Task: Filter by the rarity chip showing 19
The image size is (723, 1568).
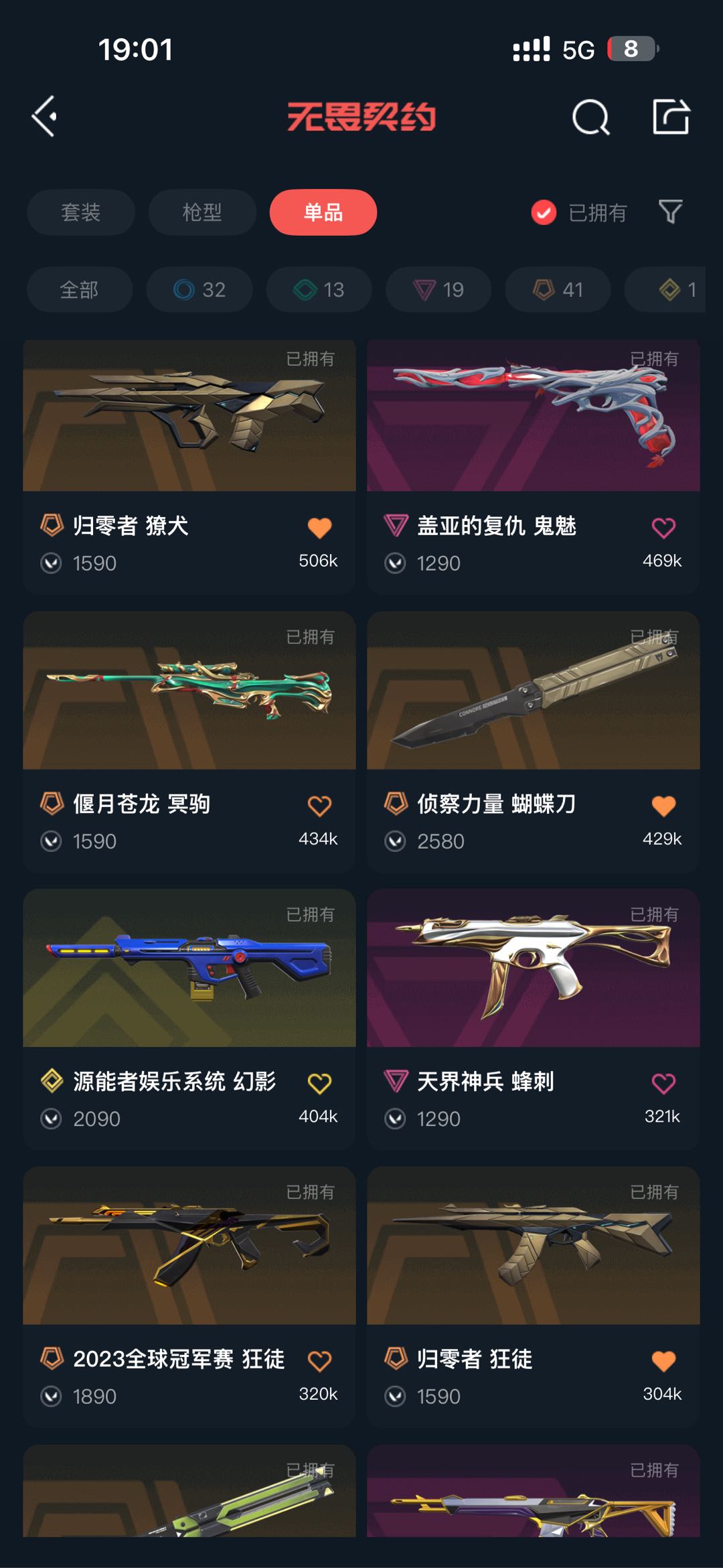Action: click(x=438, y=289)
